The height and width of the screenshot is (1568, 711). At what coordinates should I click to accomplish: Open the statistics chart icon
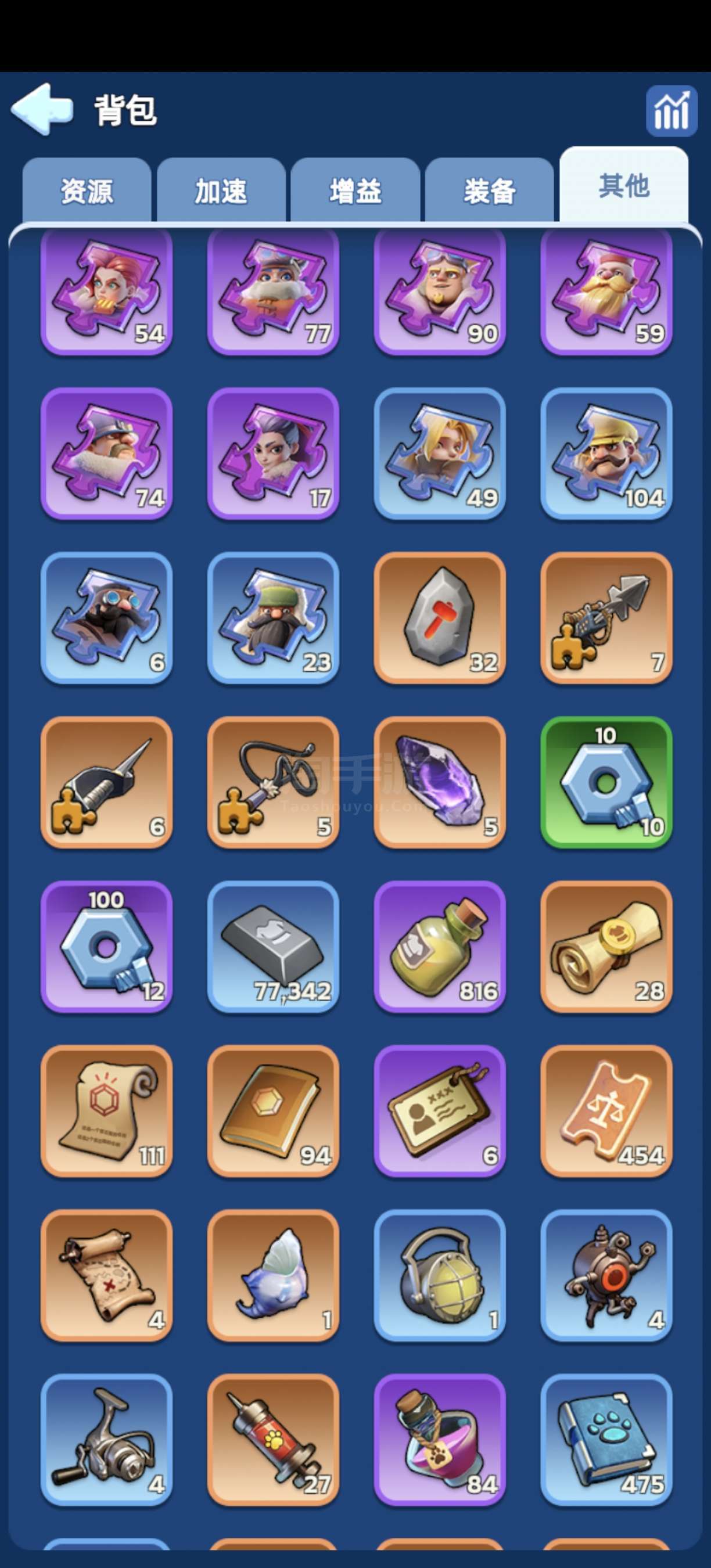[x=671, y=111]
